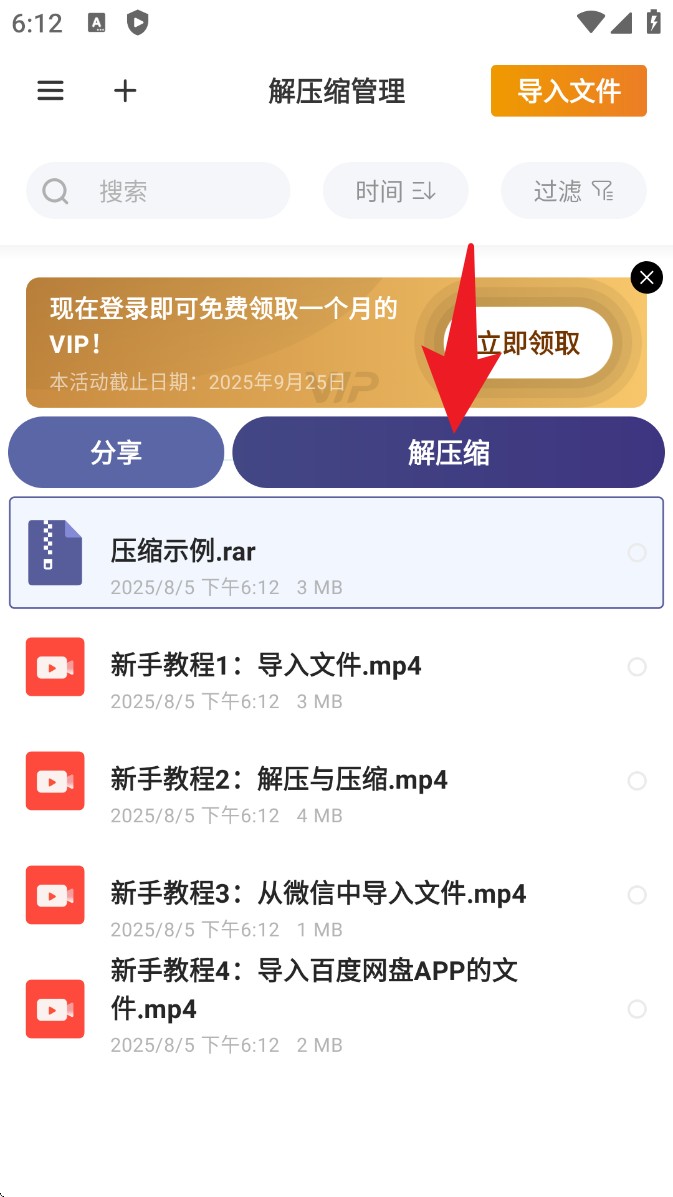This screenshot has width=673, height=1197.
Task: Open the hamburger drawer menu
Action: click(51, 91)
